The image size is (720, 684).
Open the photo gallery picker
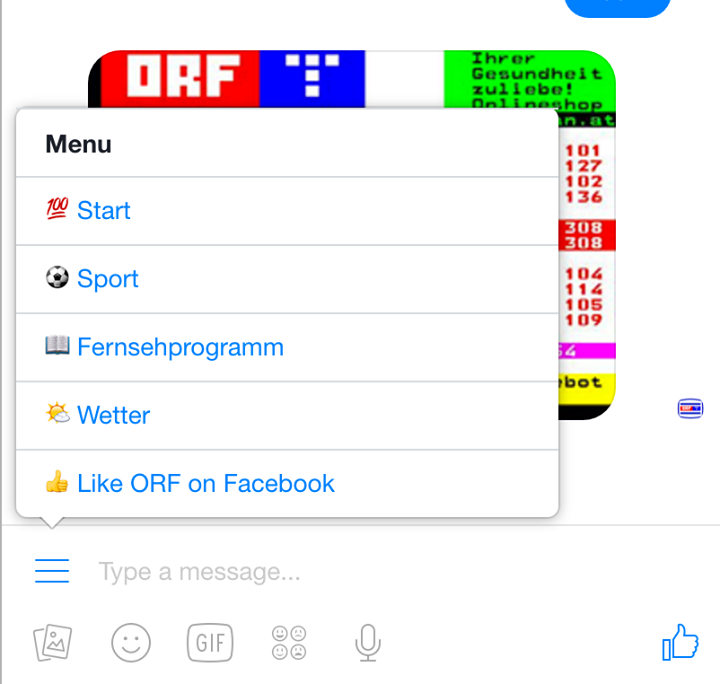click(52, 642)
